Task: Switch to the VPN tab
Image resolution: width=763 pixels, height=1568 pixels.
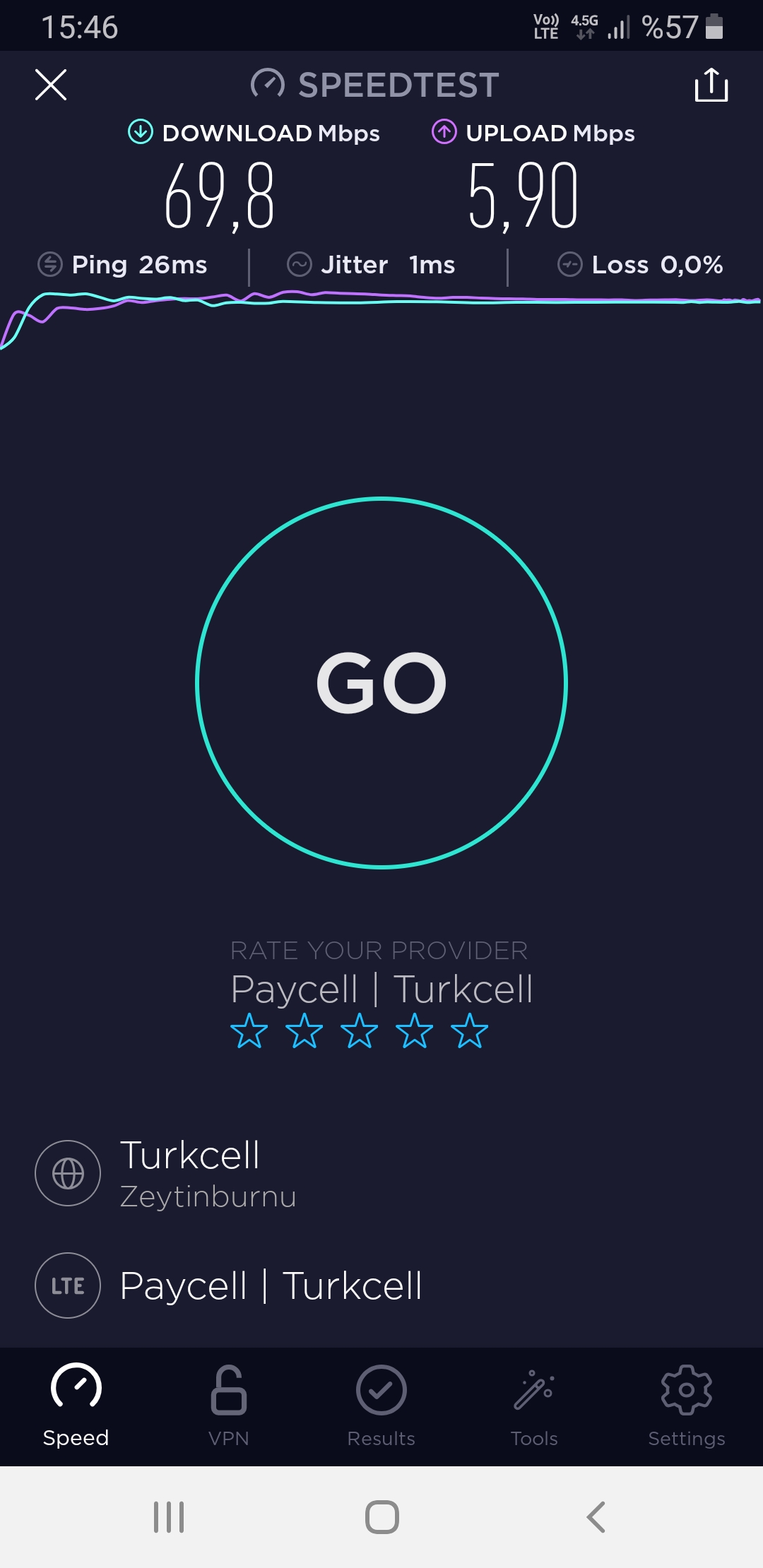Action: 229,1406
